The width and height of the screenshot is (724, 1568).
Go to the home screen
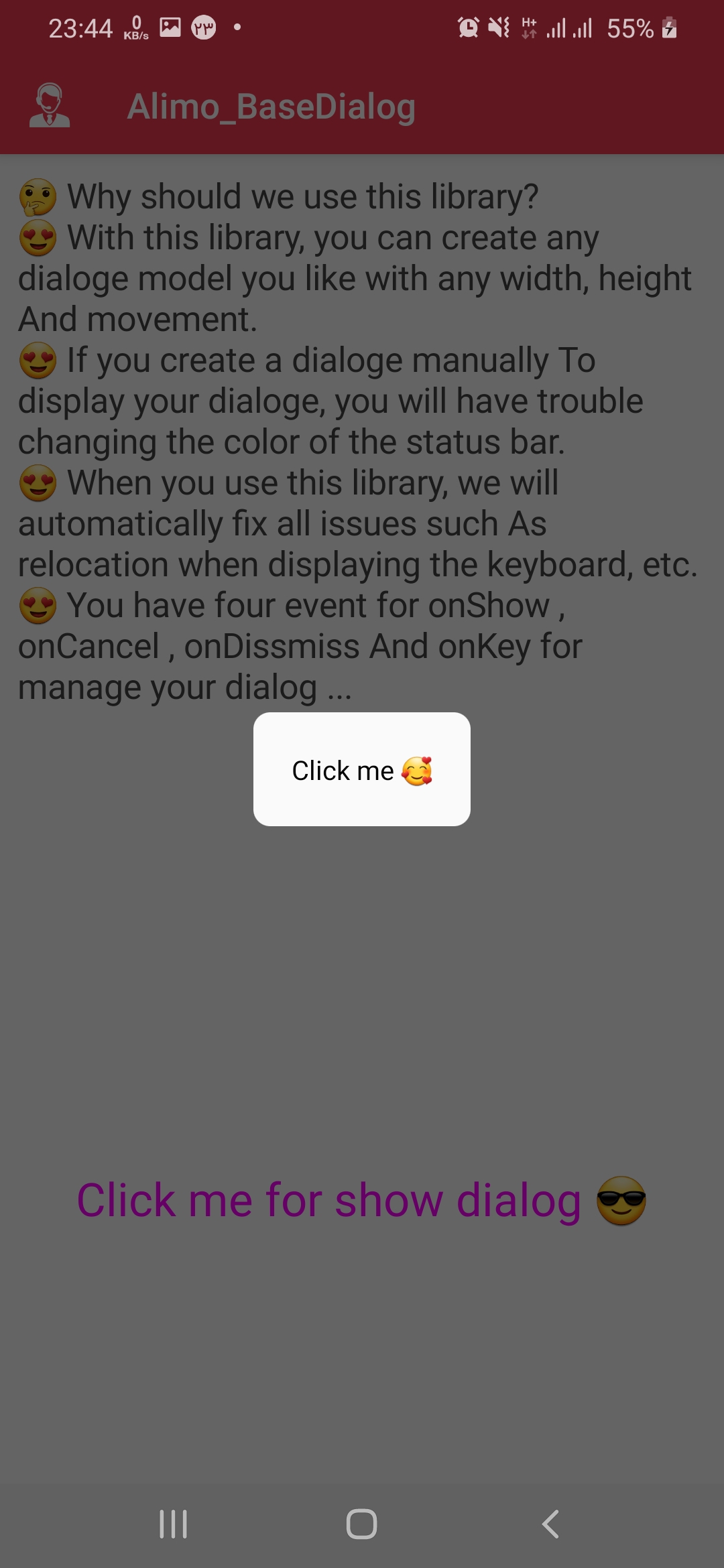coord(361,1524)
